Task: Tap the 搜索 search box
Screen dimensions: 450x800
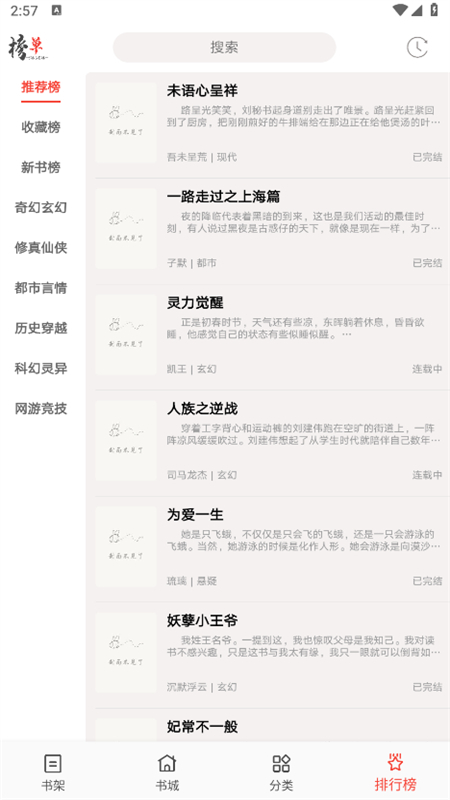Action: pyautogui.click(x=224, y=47)
